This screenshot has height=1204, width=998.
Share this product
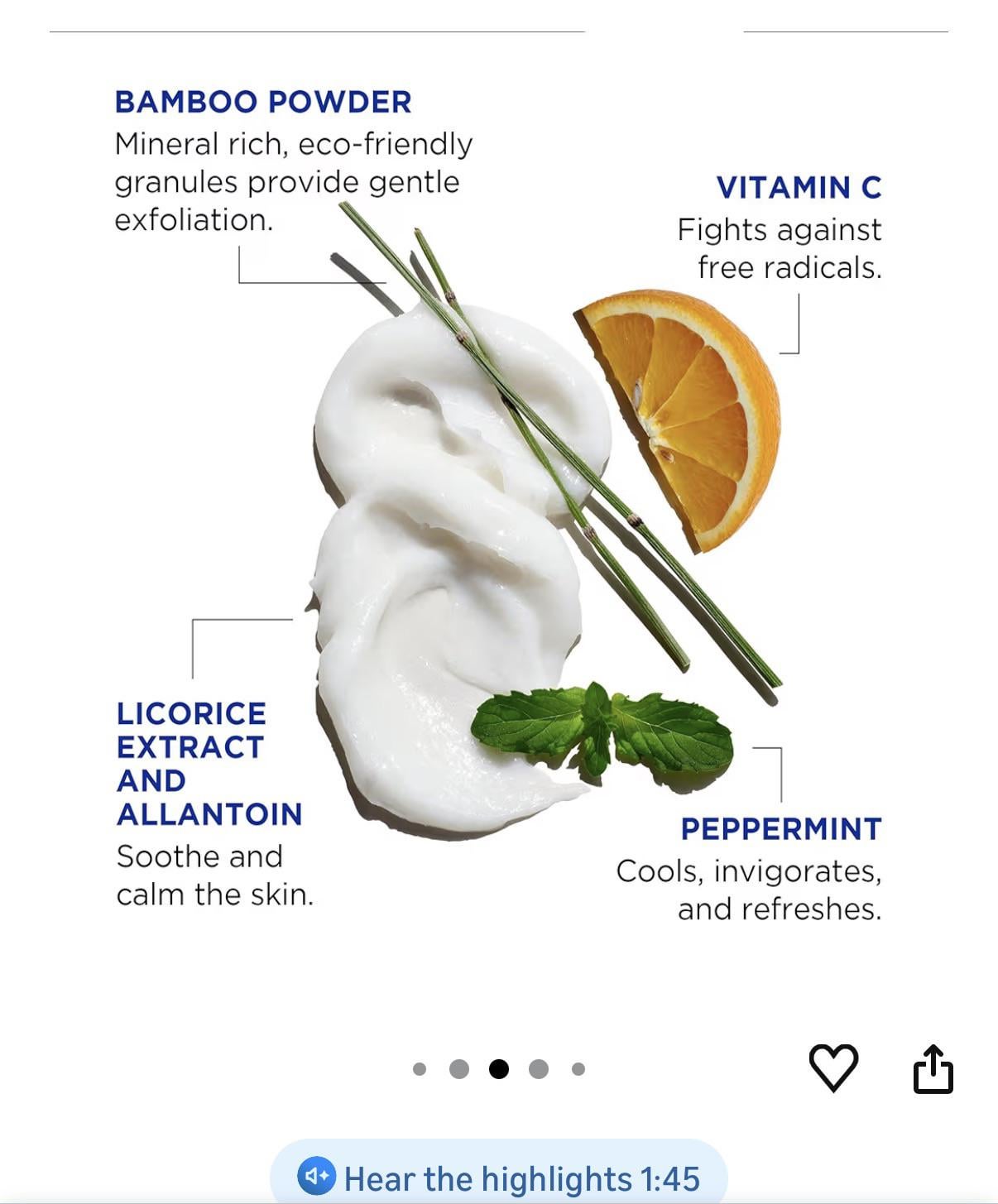[933, 1069]
